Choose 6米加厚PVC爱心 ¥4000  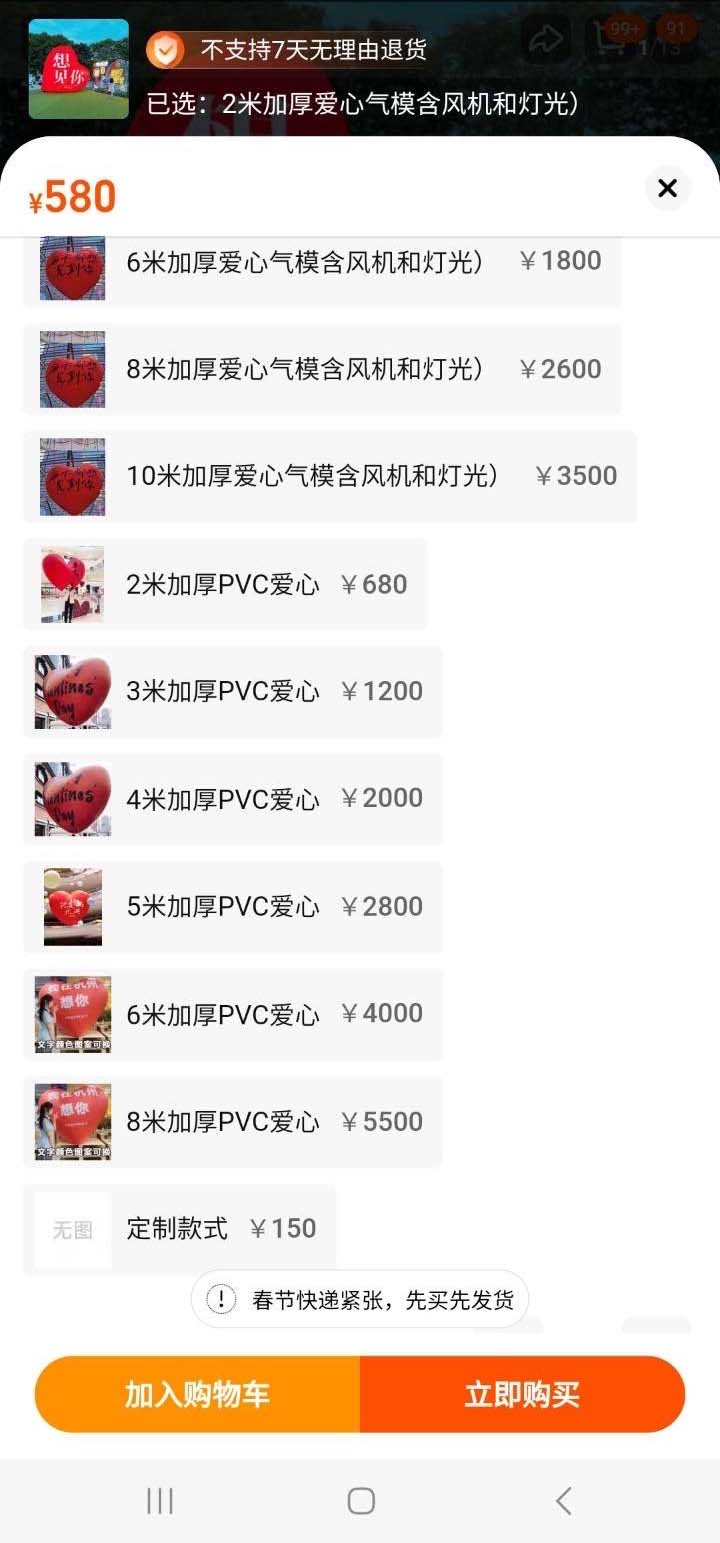click(x=232, y=1013)
